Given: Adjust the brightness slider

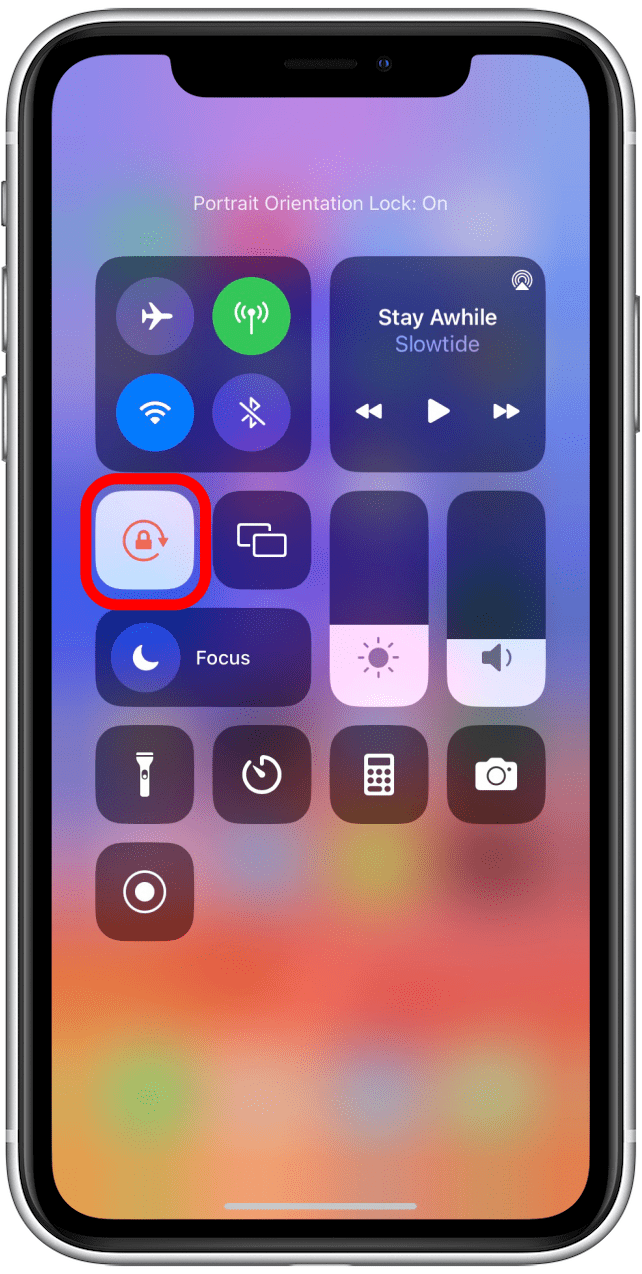Looking at the screenshot, I should [379, 600].
